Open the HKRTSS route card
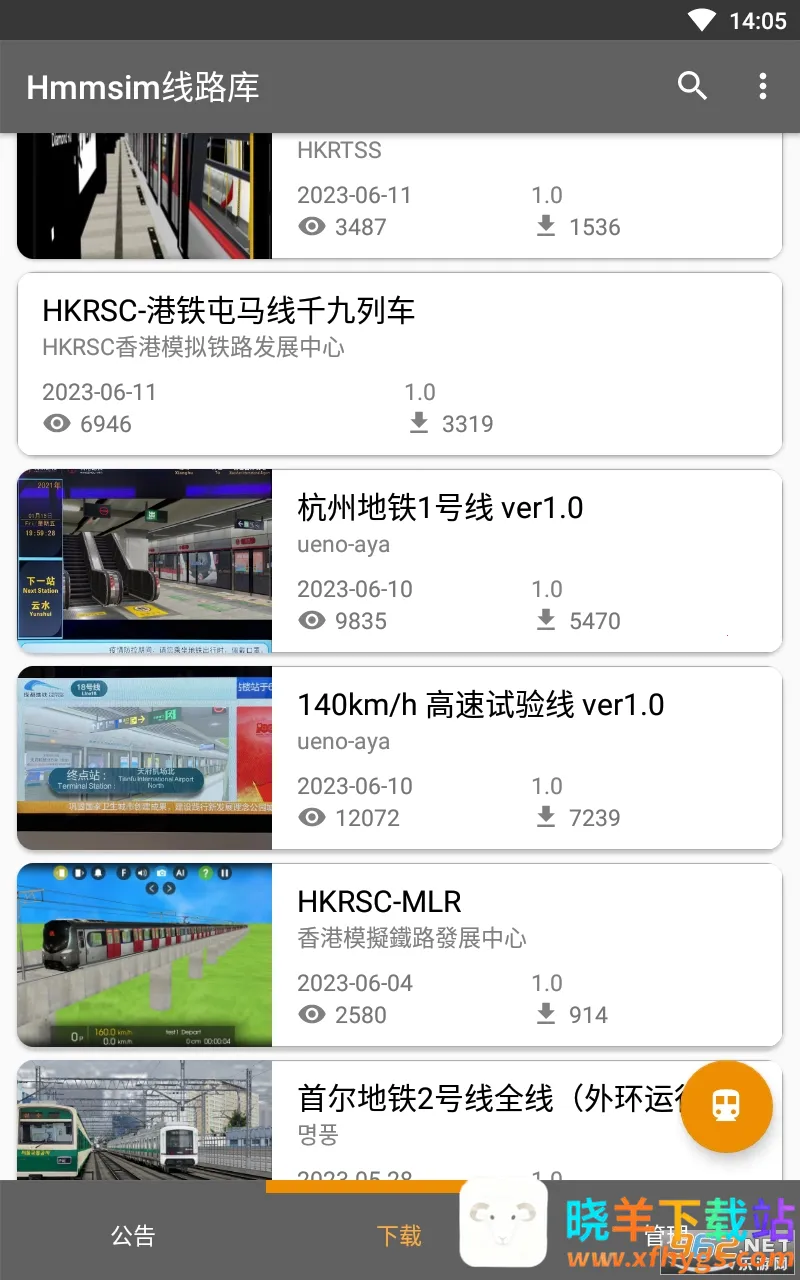This screenshot has height=1280, width=800. click(400, 195)
